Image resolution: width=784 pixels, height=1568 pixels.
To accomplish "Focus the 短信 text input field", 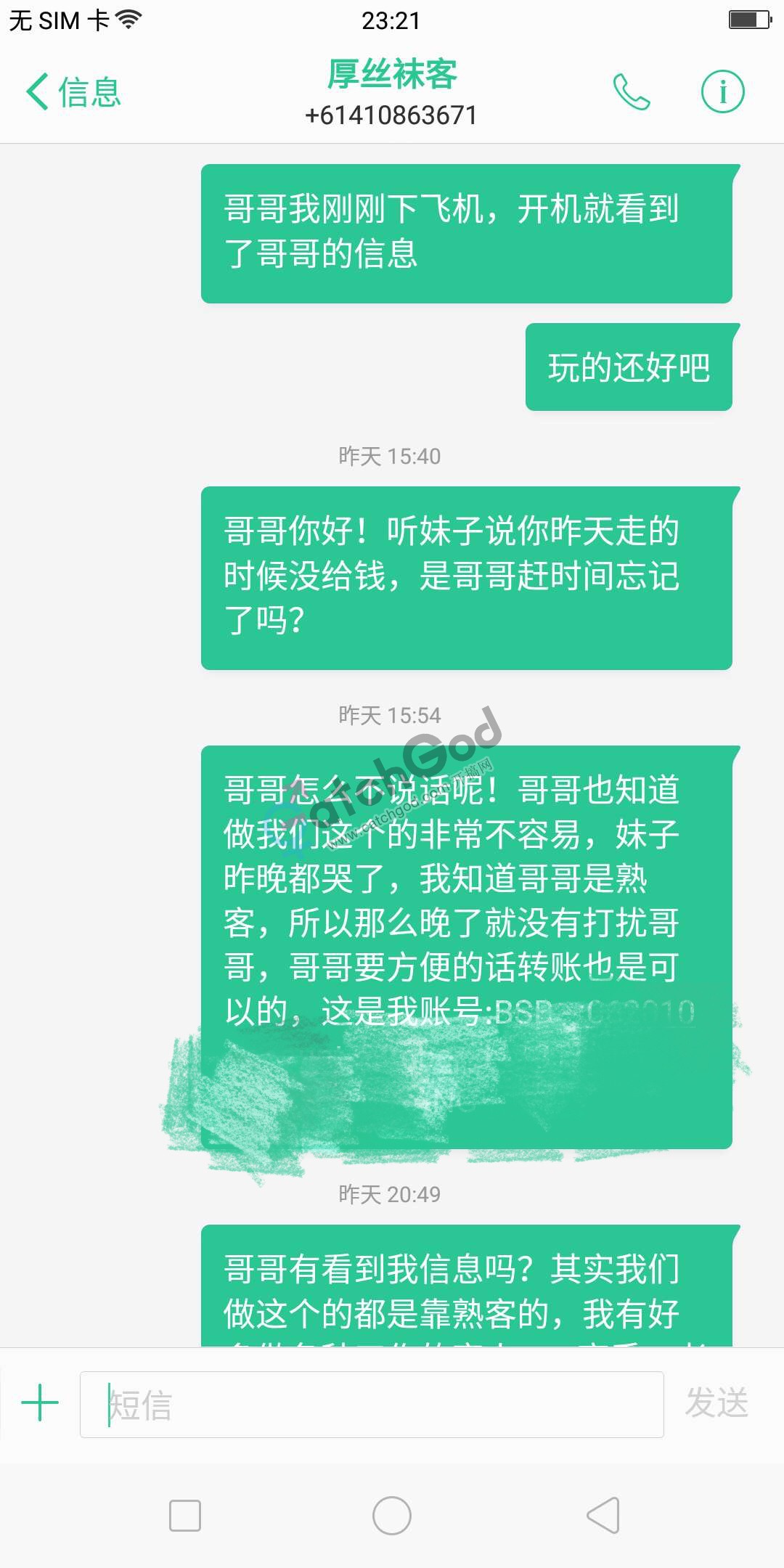I will point(372,1405).
